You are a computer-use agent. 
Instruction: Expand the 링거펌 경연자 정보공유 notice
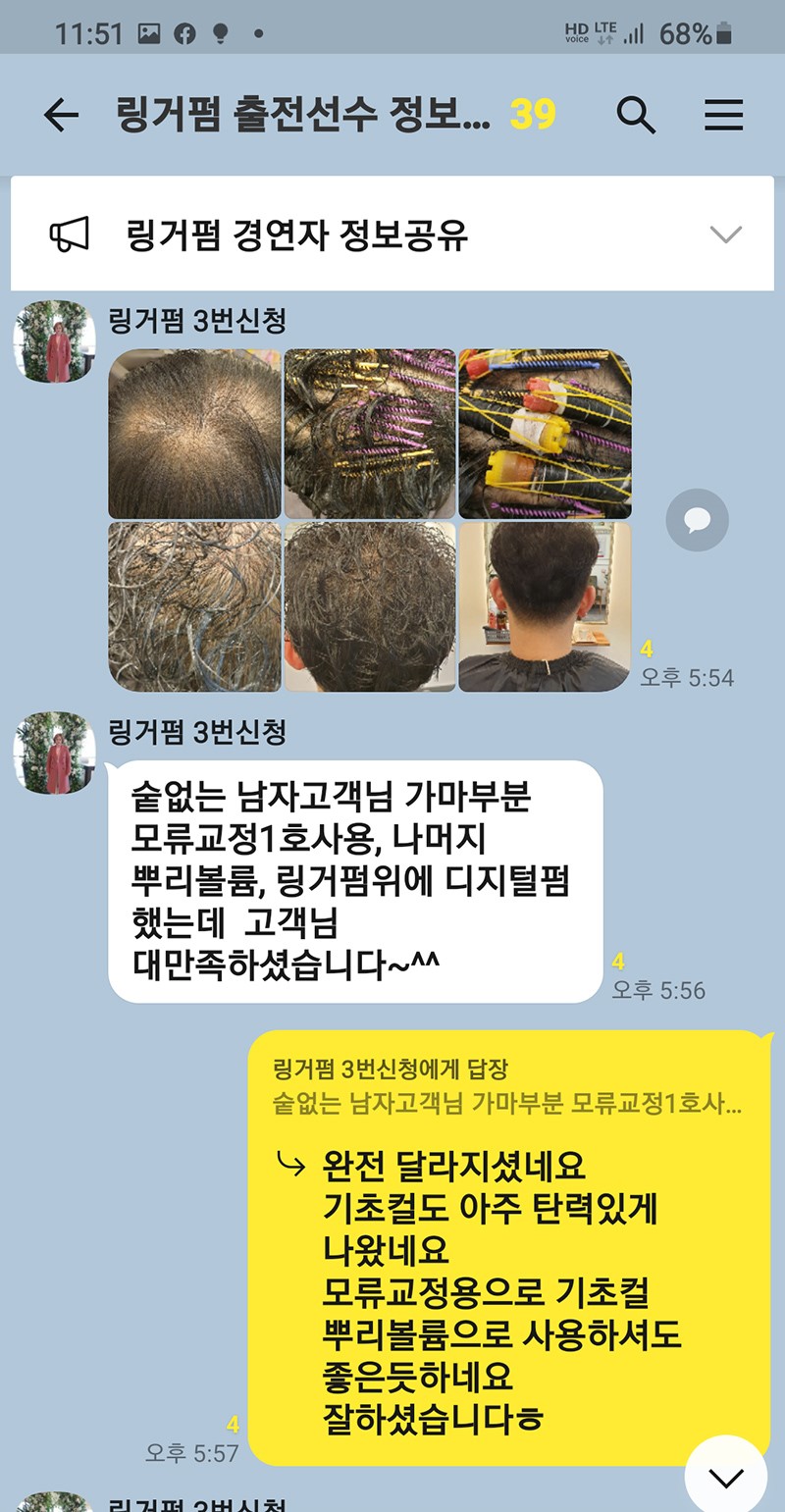pyautogui.click(x=725, y=234)
